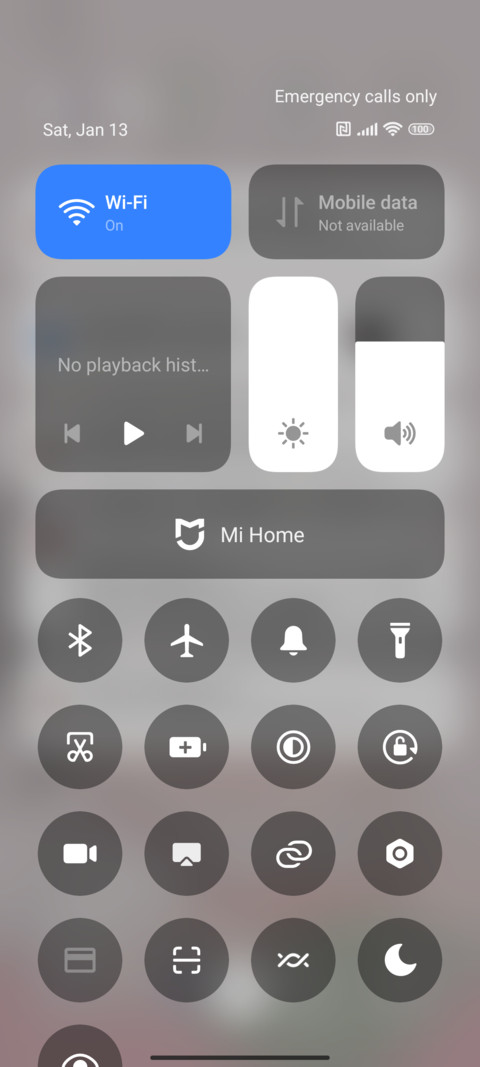Toggle the bell sound mode

(x=293, y=640)
